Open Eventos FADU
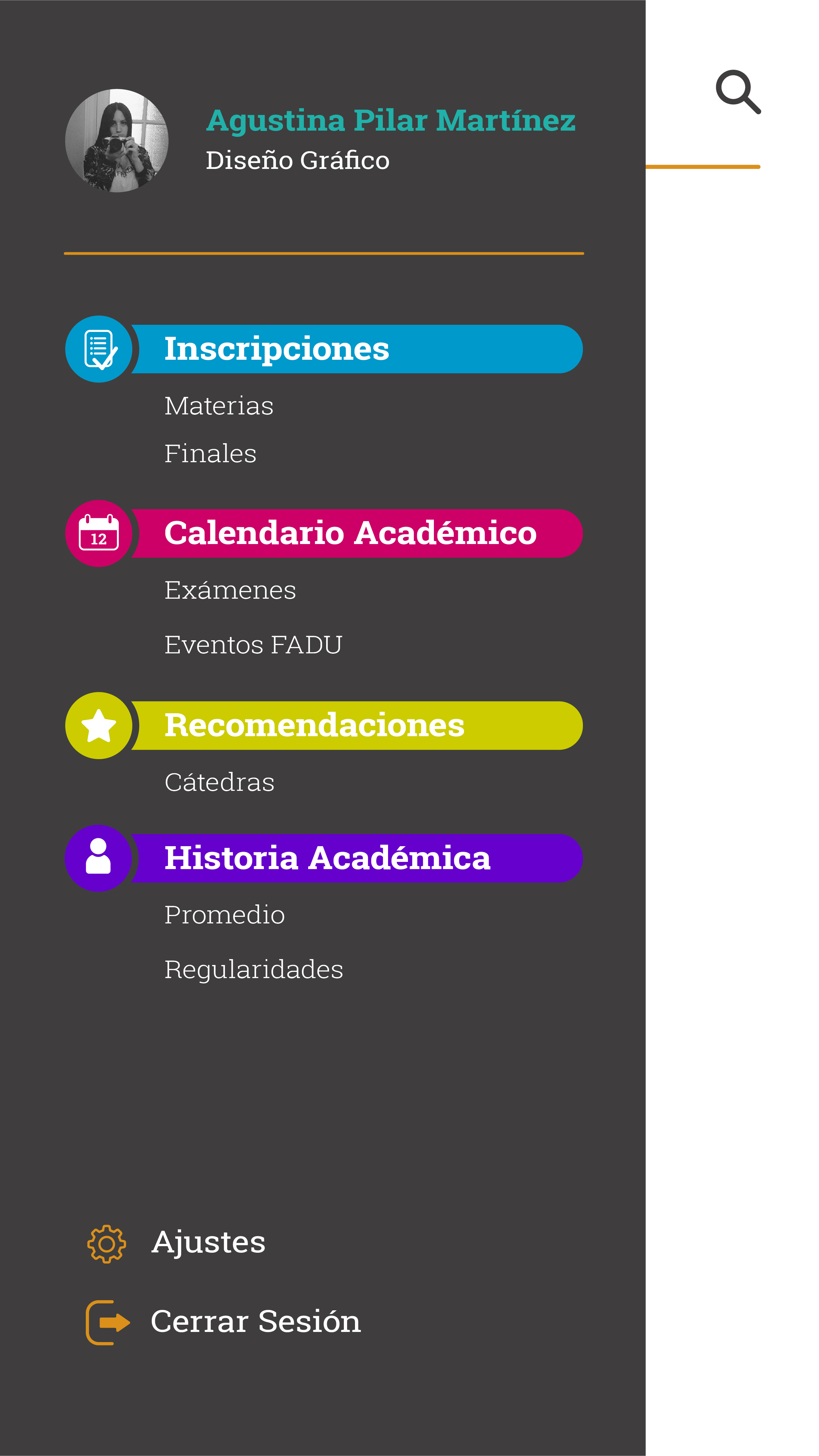The height and width of the screenshot is (1456, 819). pos(253,645)
